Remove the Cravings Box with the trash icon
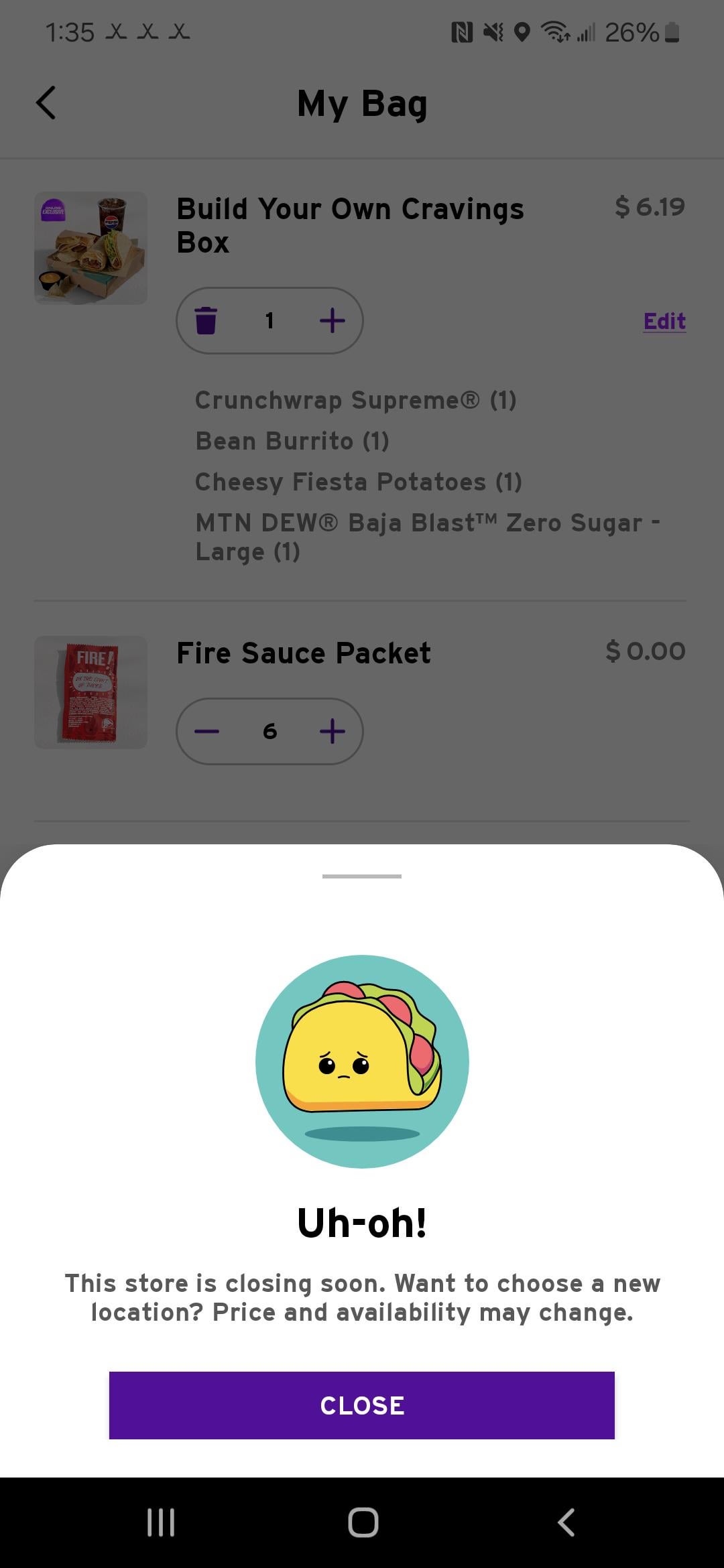 coord(206,320)
